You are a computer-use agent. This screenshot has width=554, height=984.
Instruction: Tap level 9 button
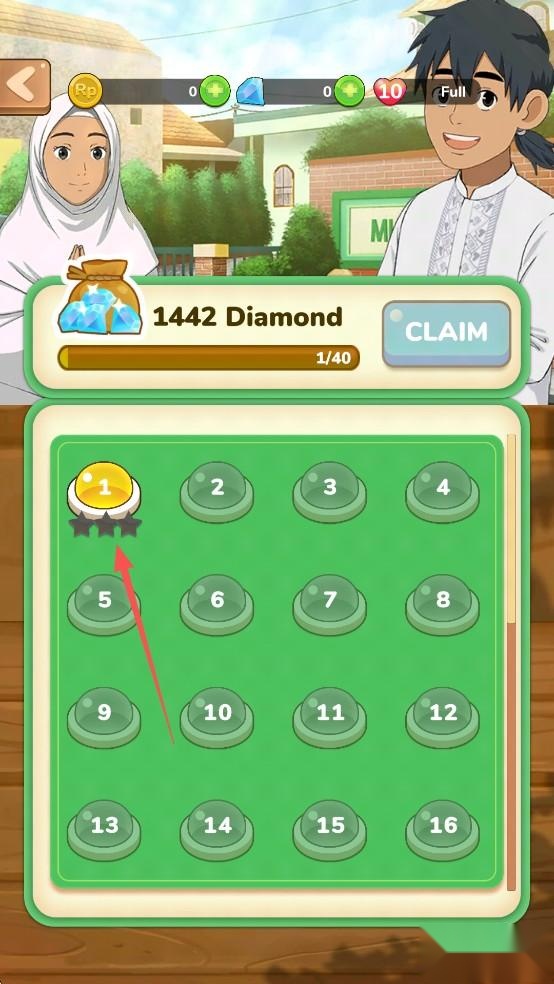(x=104, y=717)
